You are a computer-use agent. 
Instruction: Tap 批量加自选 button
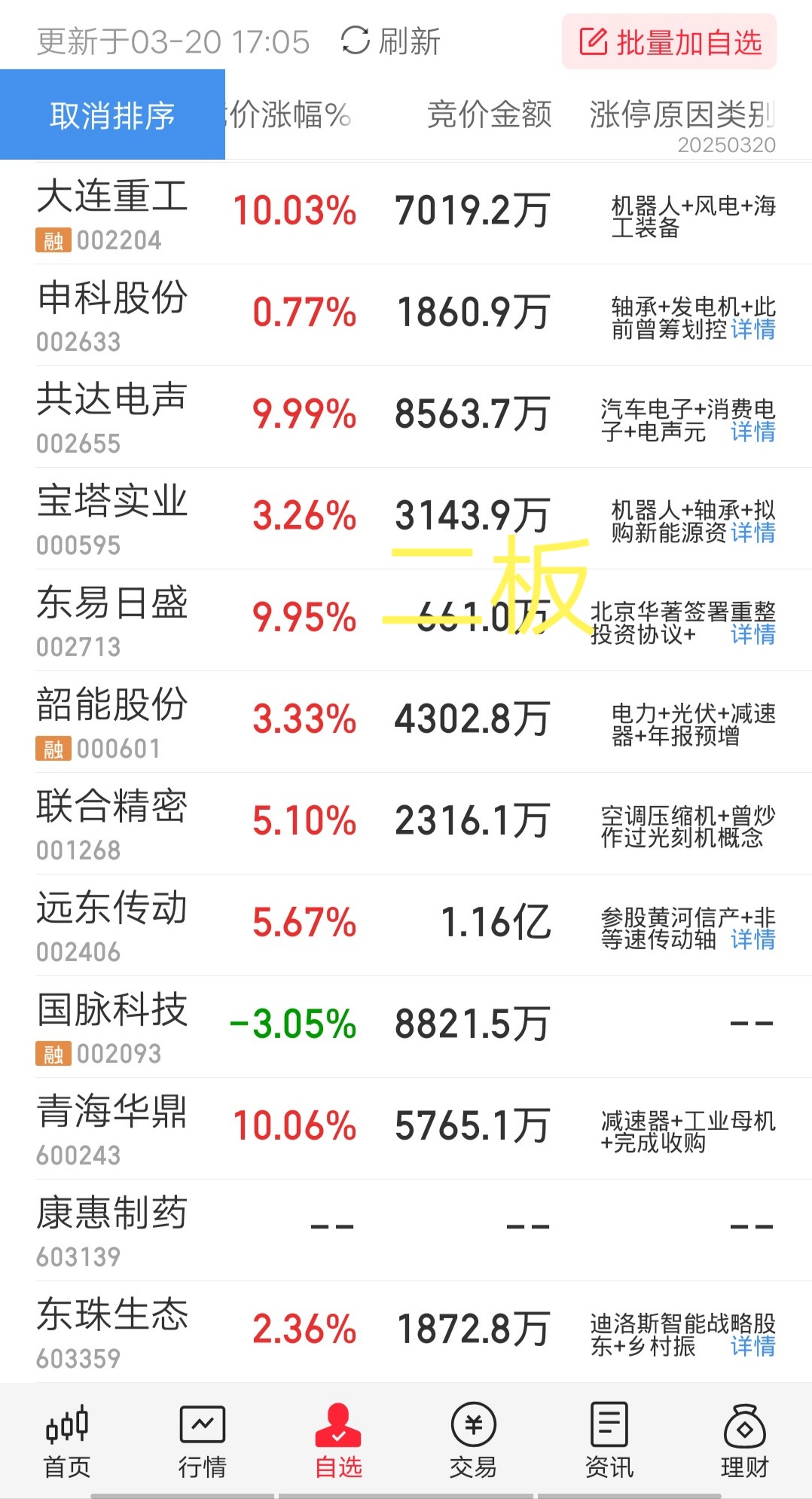pos(669,42)
